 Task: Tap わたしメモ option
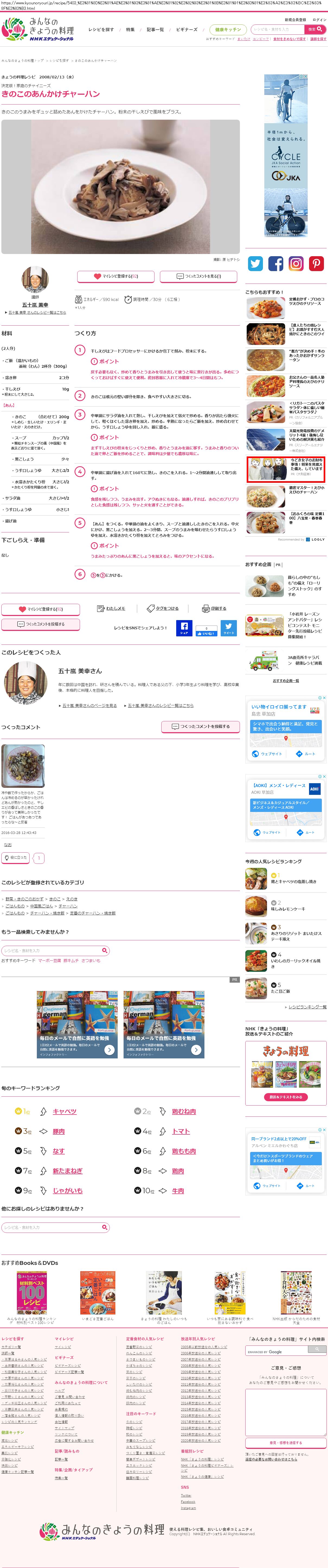111,608
